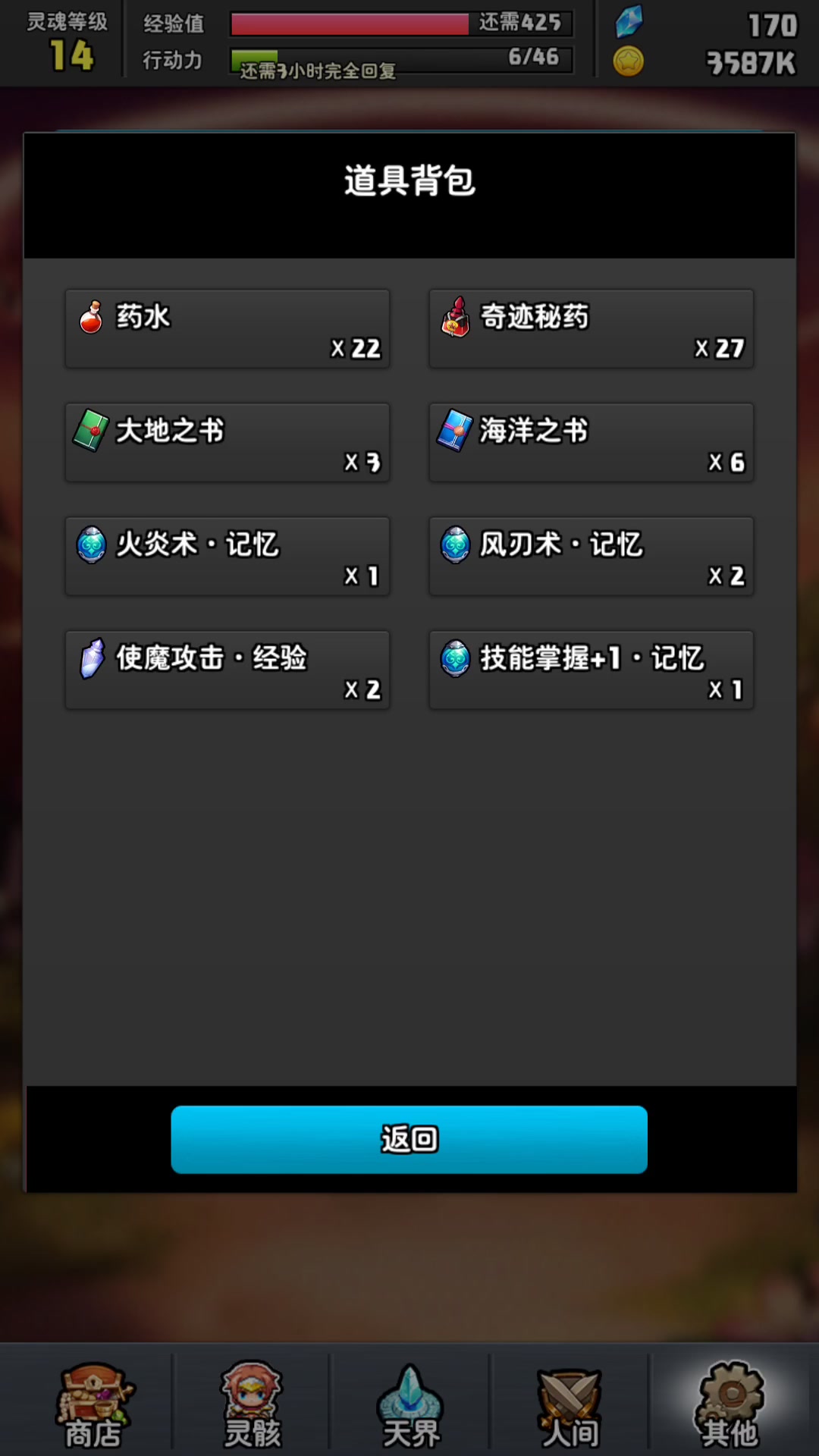Open 火炎术·记忆 memory item

point(227,557)
